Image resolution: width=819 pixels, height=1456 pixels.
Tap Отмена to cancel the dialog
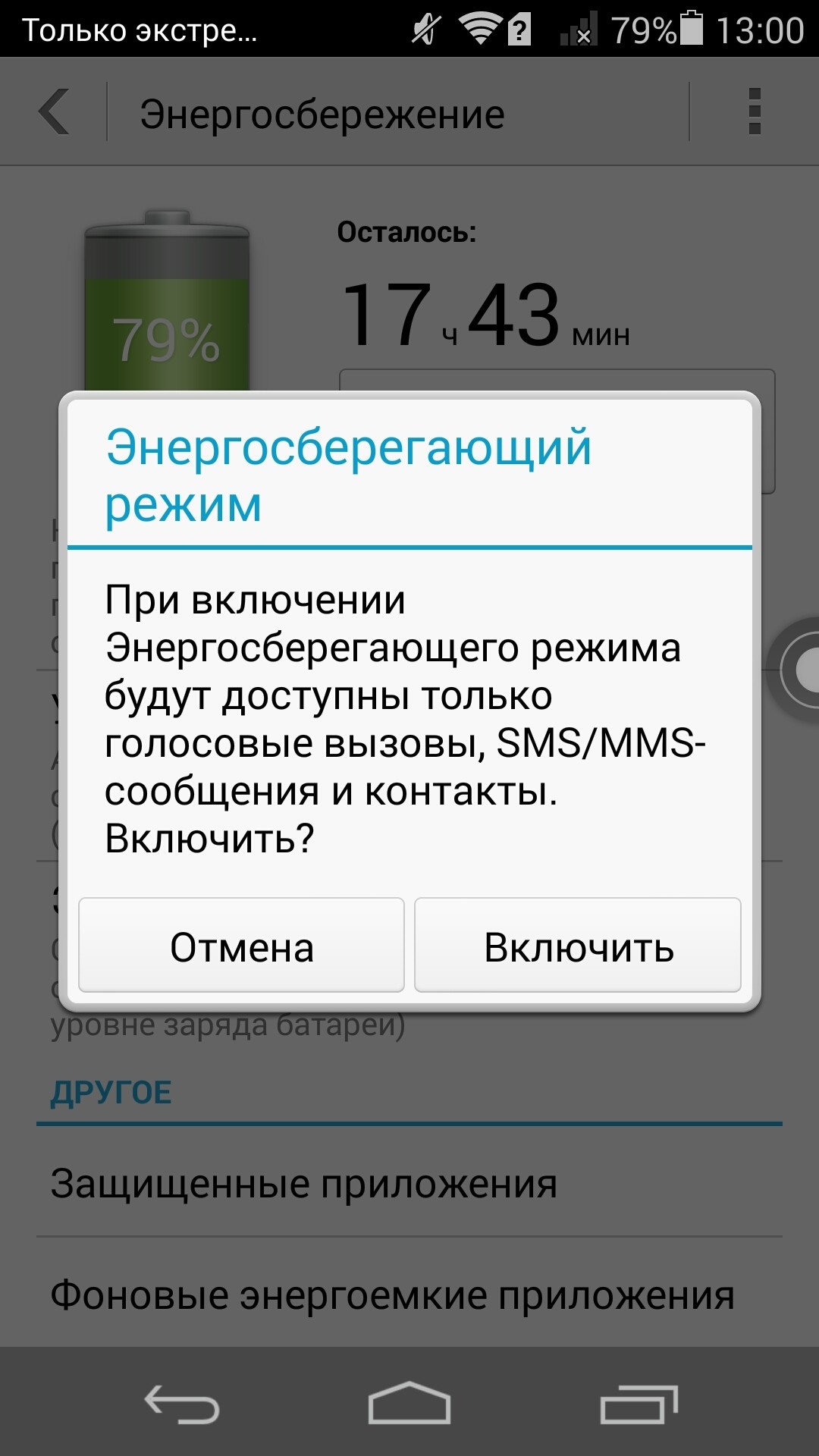(x=241, y=945)
